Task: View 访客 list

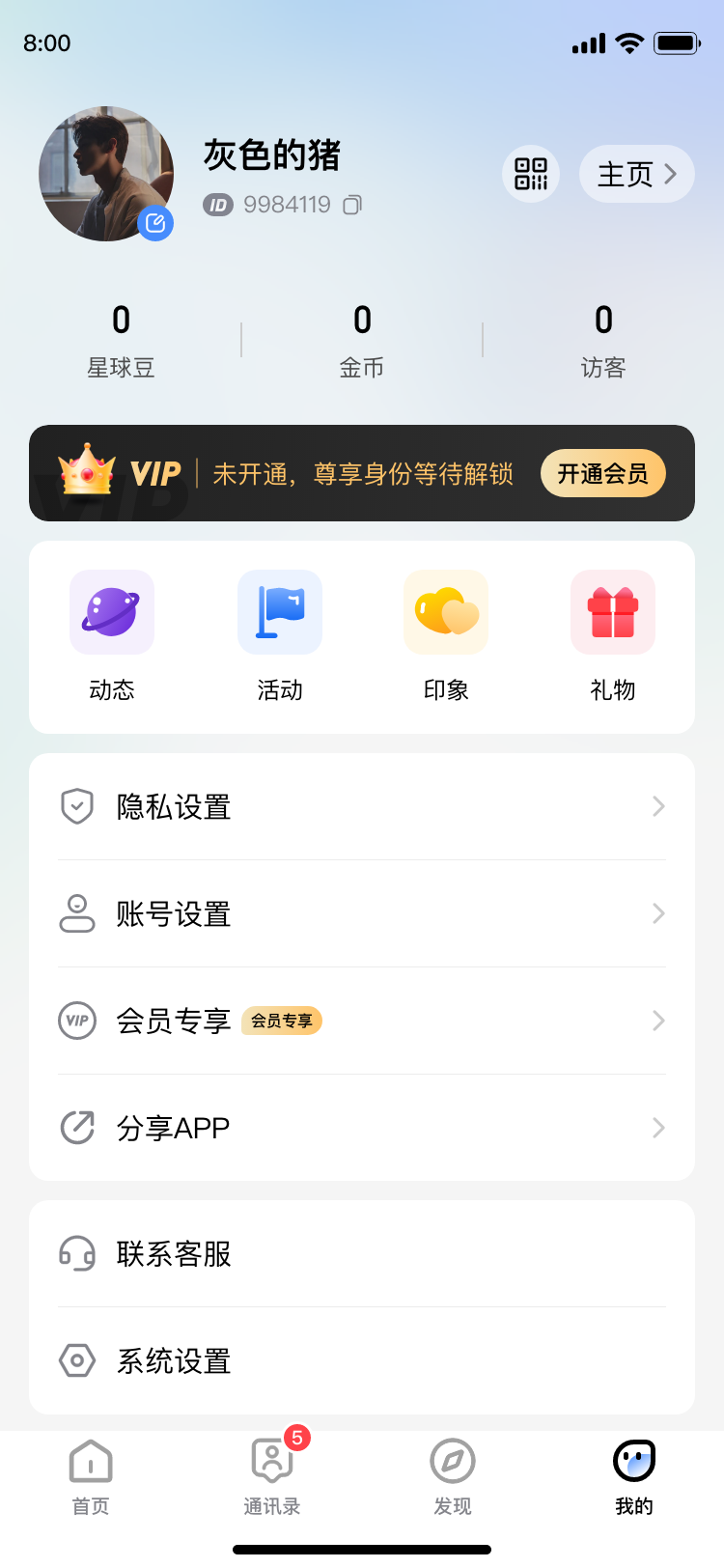Action: pyautogui.click(x=603, y=340)
